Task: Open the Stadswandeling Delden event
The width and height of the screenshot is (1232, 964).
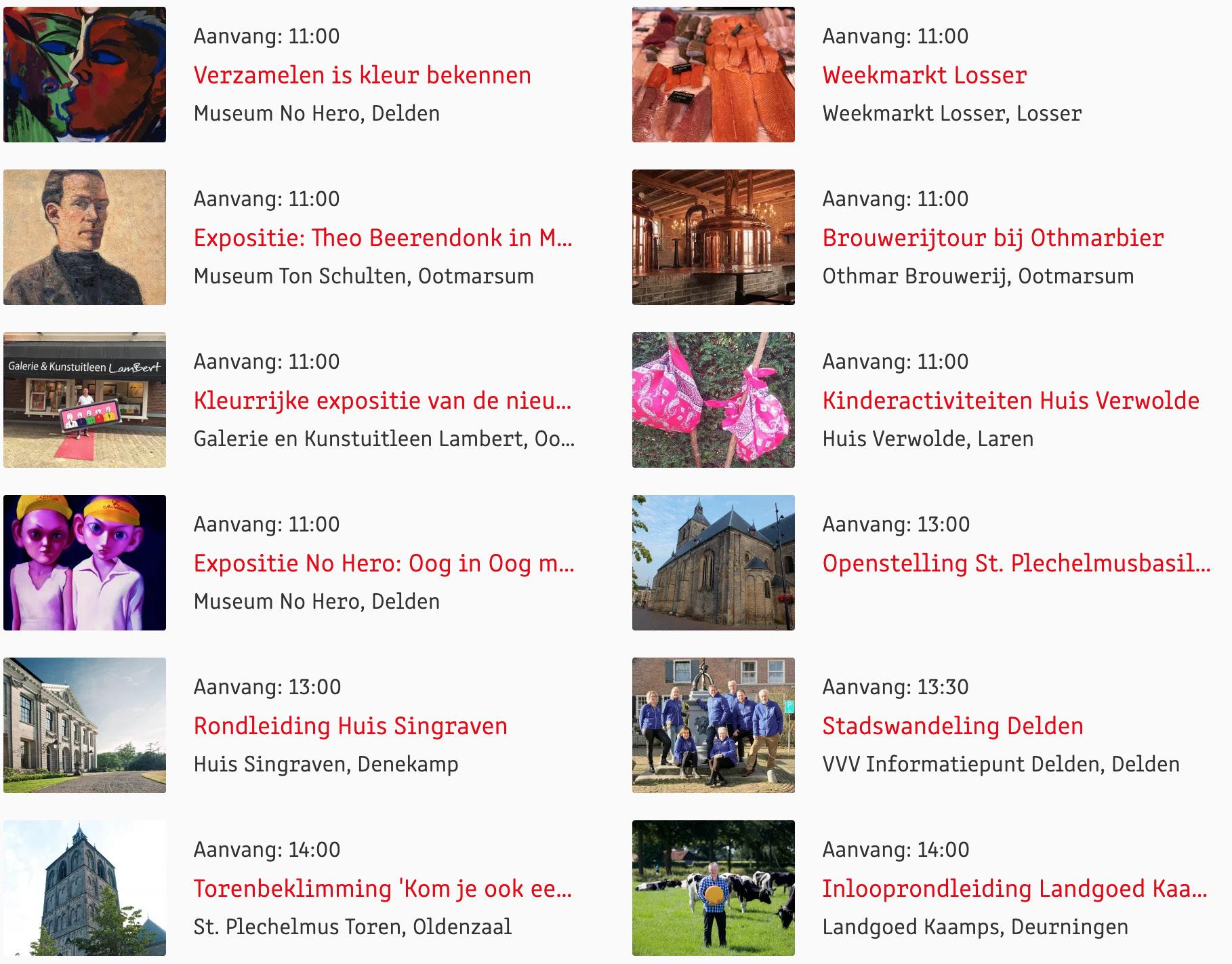Action: 953,726
